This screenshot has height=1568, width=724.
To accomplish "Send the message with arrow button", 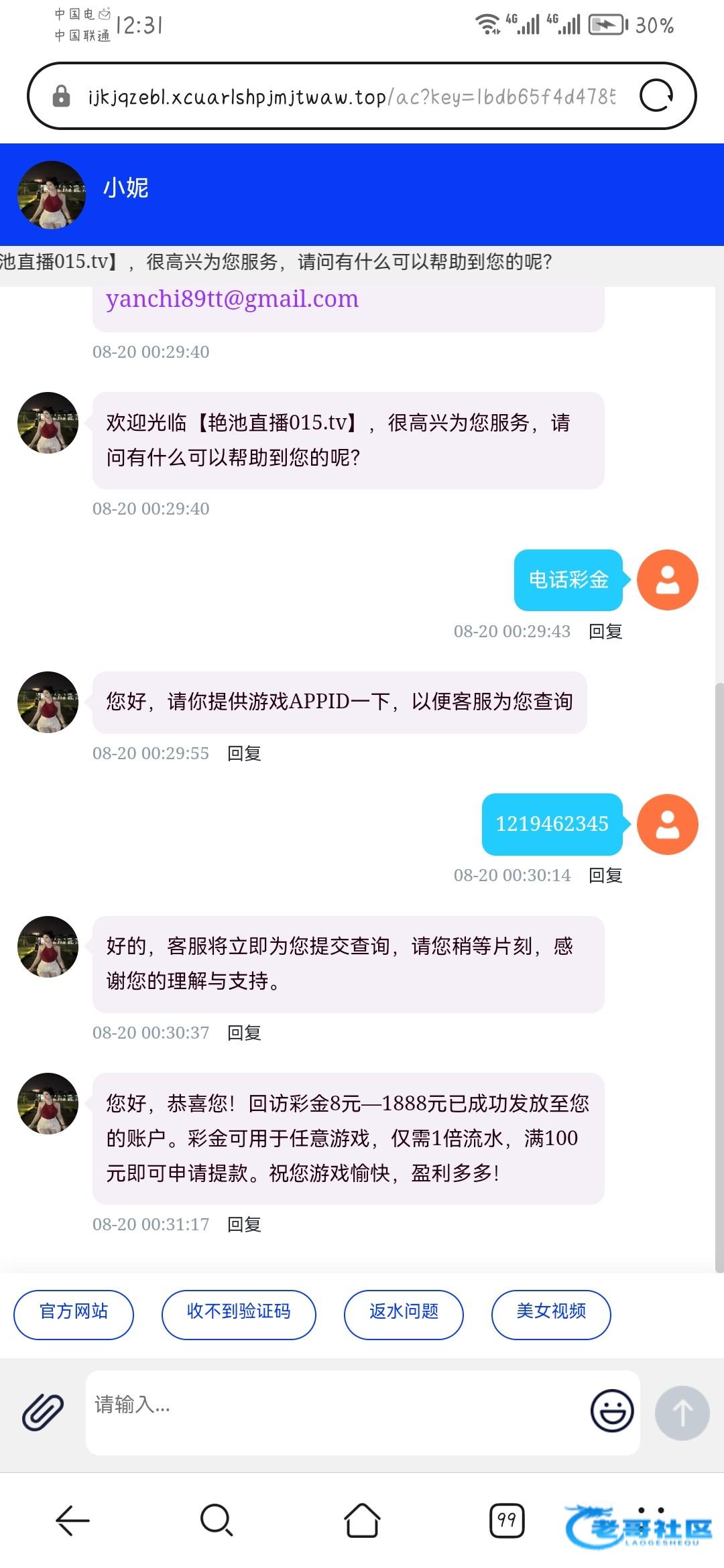I will tap(682, 1413).
